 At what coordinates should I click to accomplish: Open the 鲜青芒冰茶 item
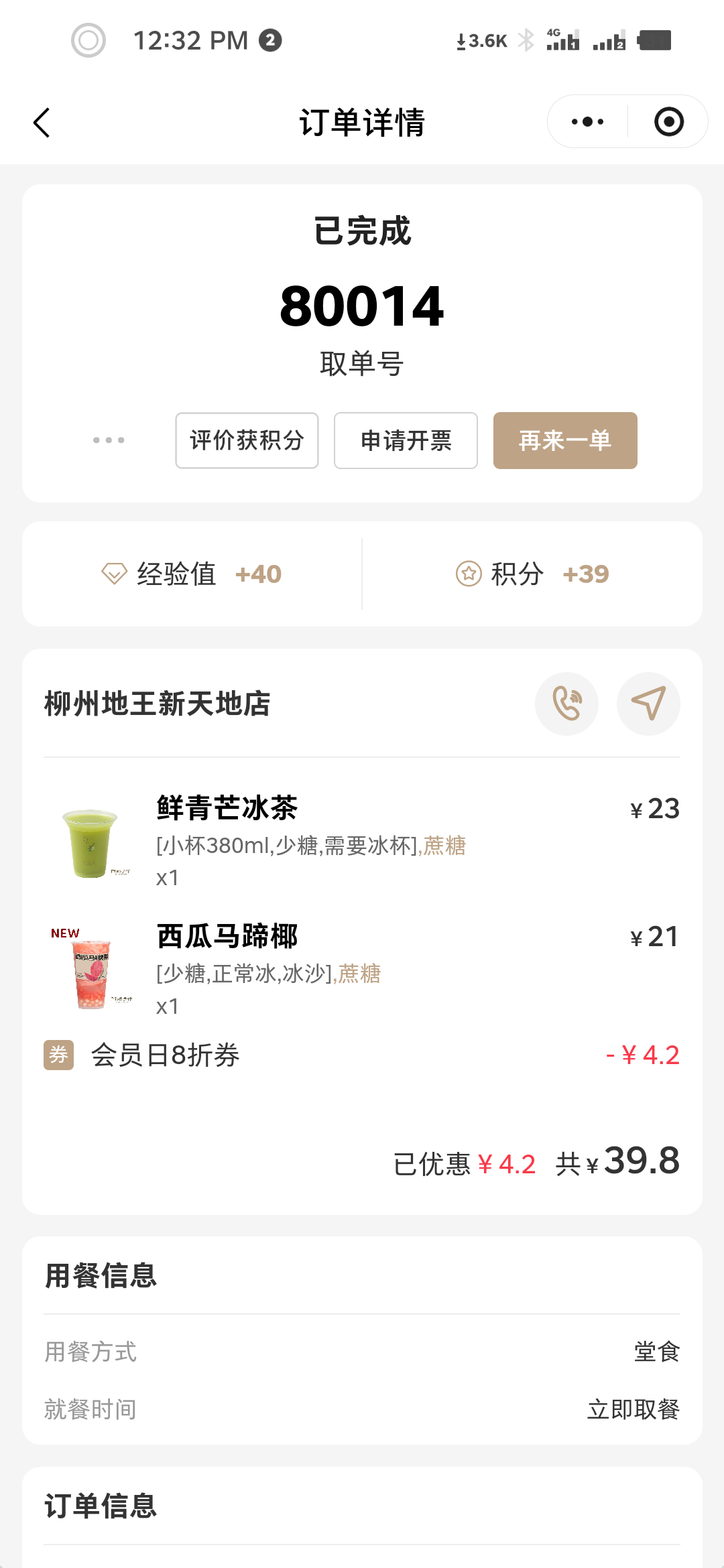227,808
